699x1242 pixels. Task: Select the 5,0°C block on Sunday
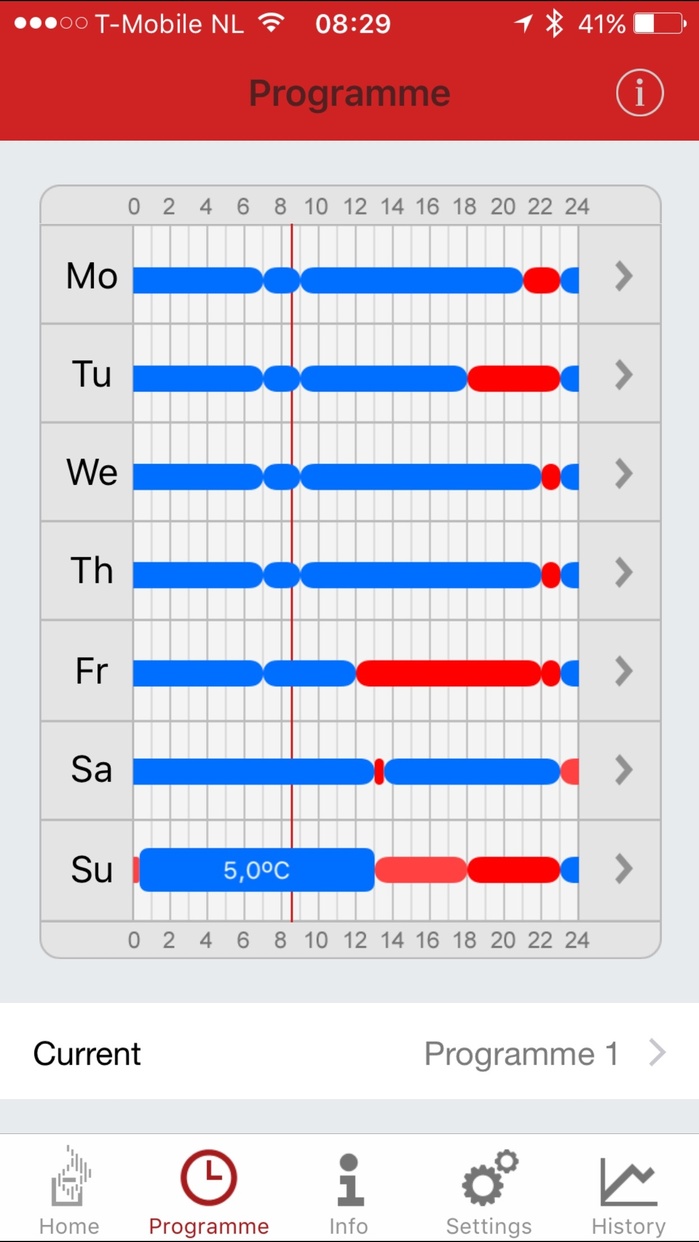point(257,870)
